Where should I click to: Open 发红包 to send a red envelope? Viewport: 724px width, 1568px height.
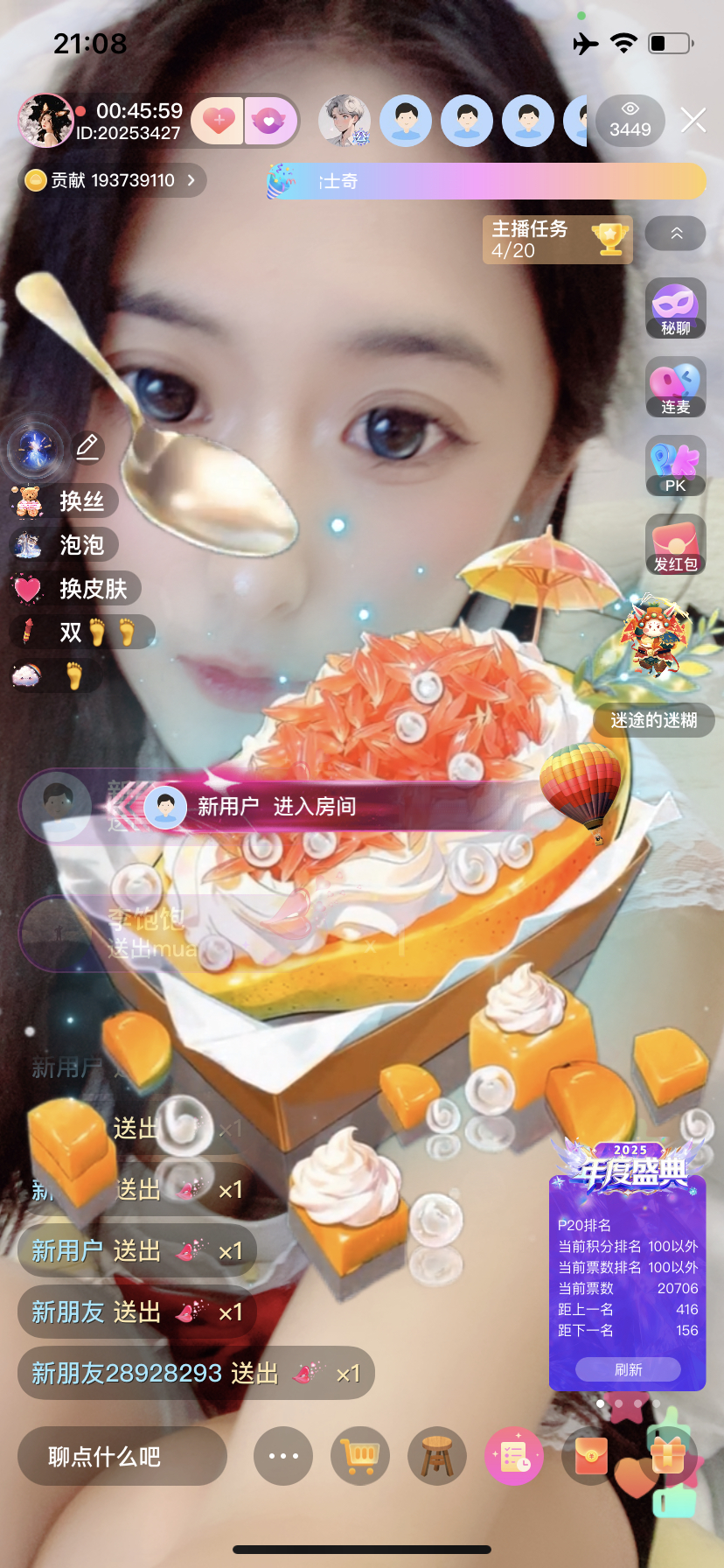[675, 544]
